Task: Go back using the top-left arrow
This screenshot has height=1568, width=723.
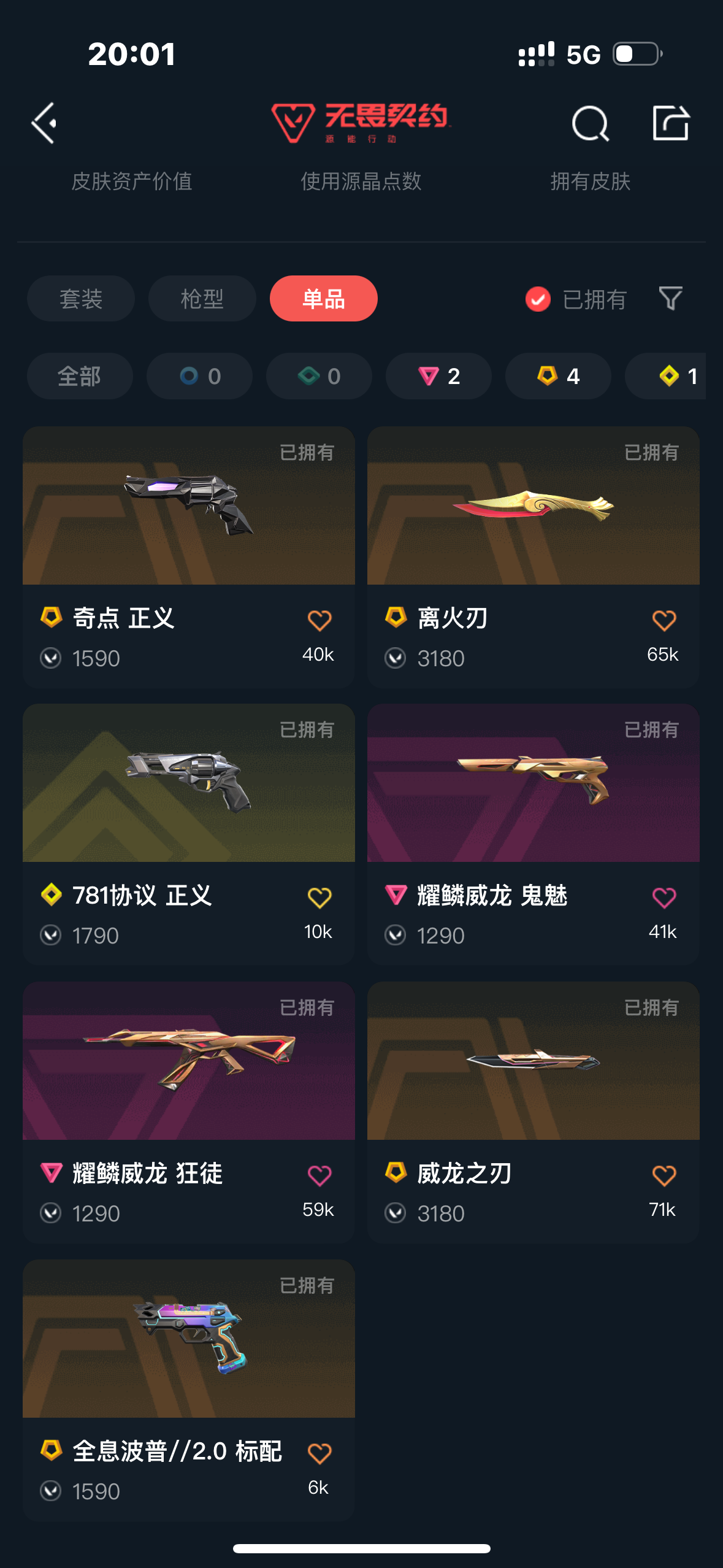Action: (x=44, y=123)
